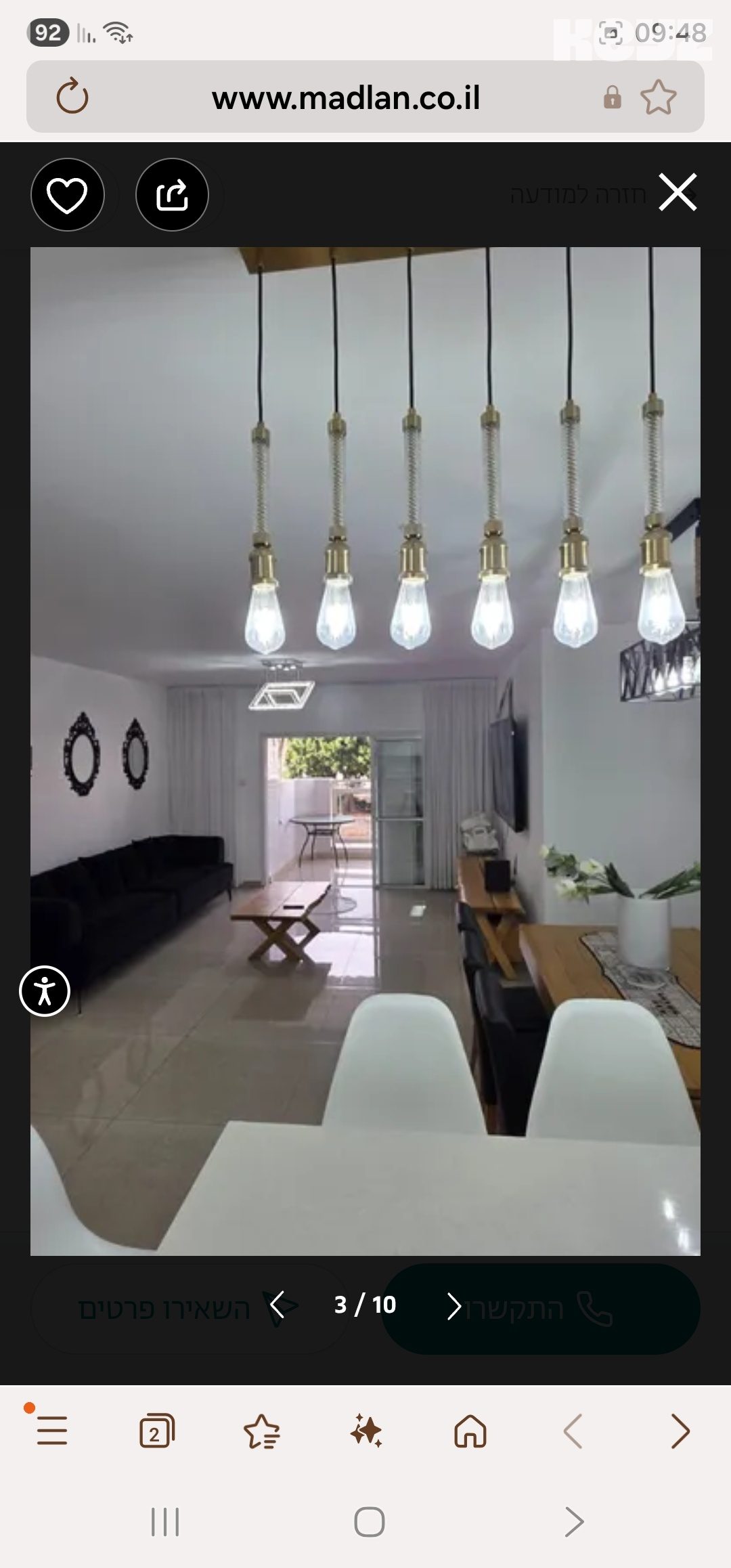Open the browser AI sparkle assistant
This screenshot has width=731, height=1568.
366,1431
